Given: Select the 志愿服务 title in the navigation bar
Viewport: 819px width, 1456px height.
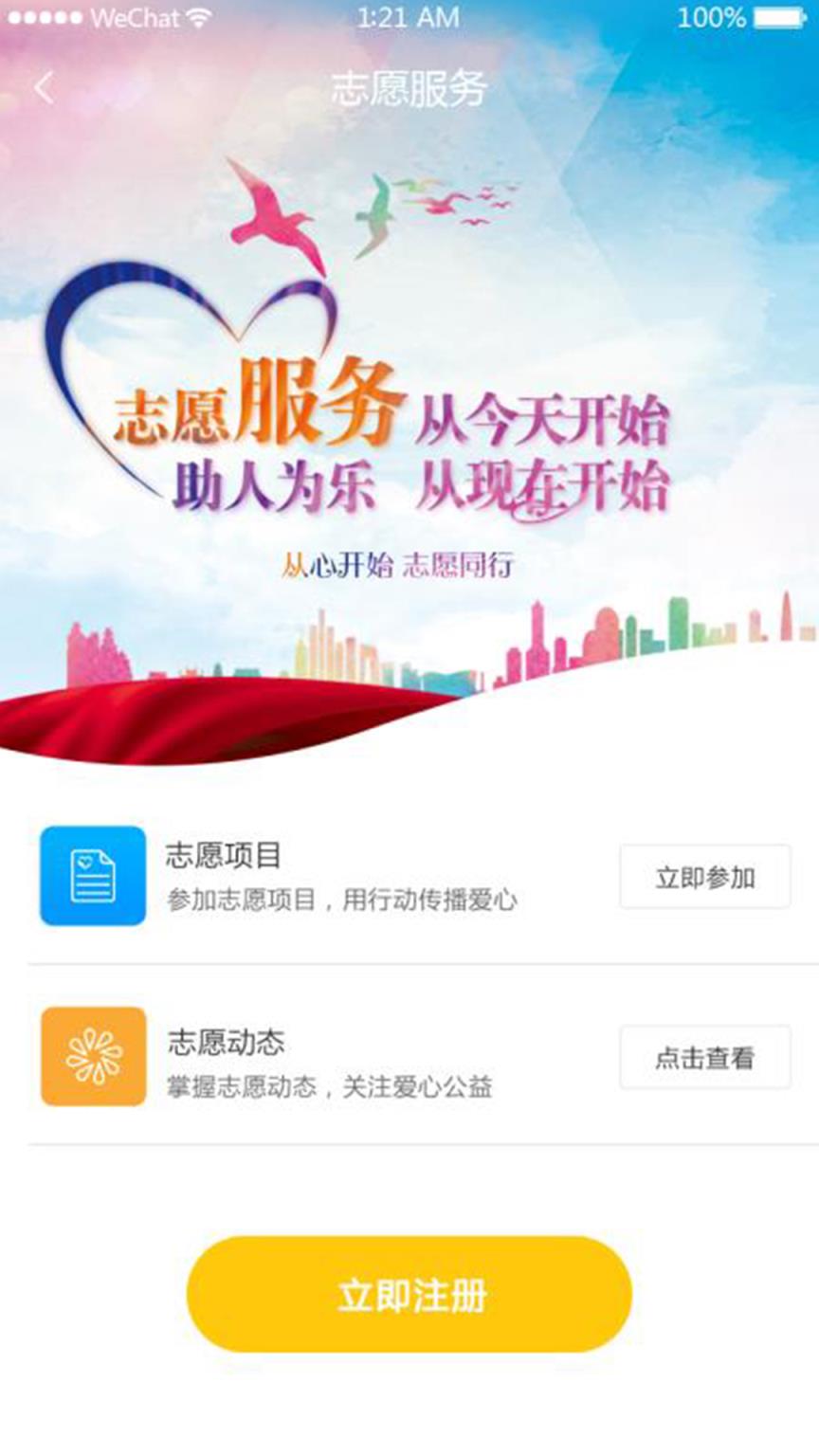Looking at the screenshot, I should pos(409,85).
